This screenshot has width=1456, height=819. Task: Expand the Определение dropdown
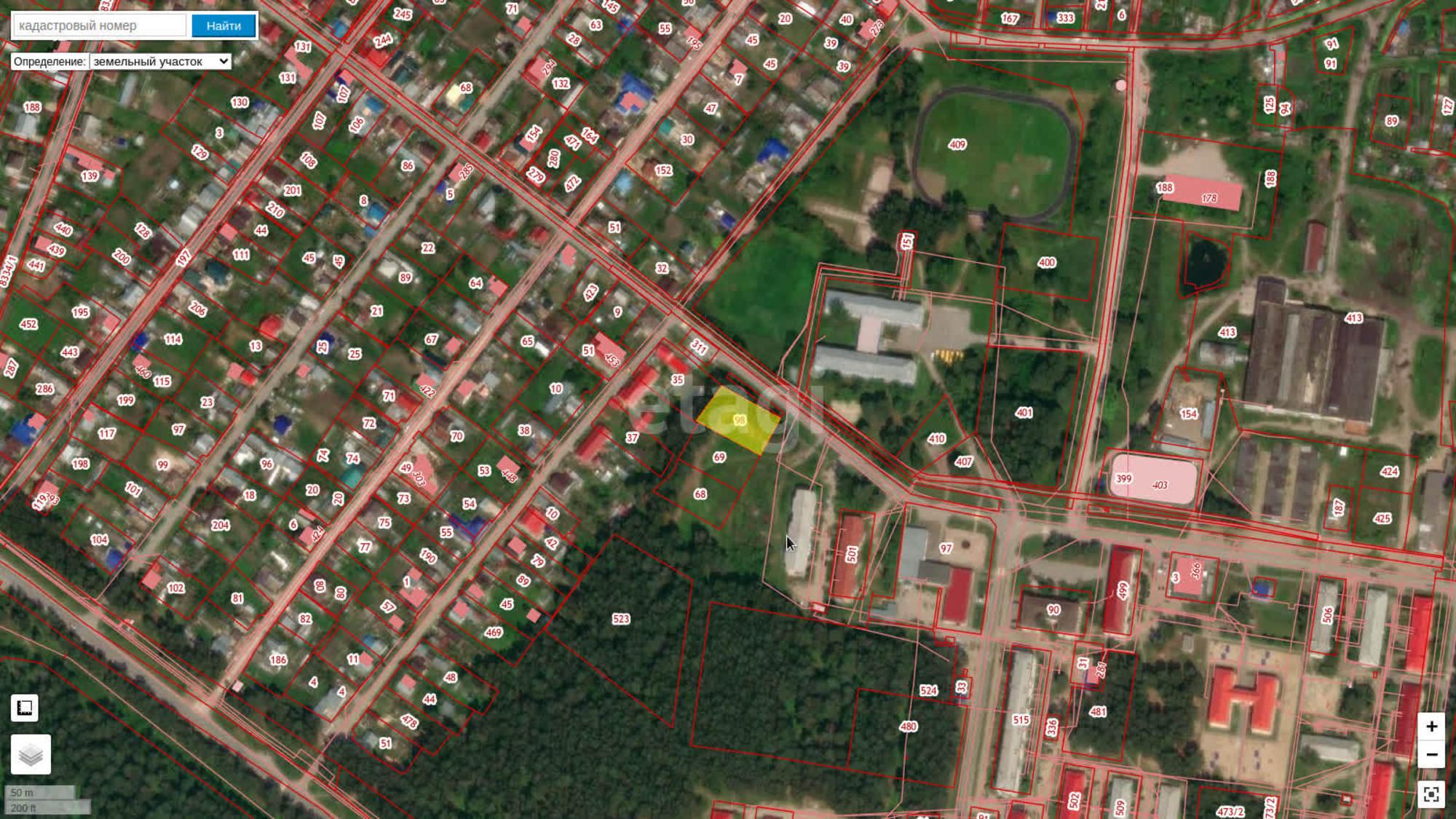(160, 62)
